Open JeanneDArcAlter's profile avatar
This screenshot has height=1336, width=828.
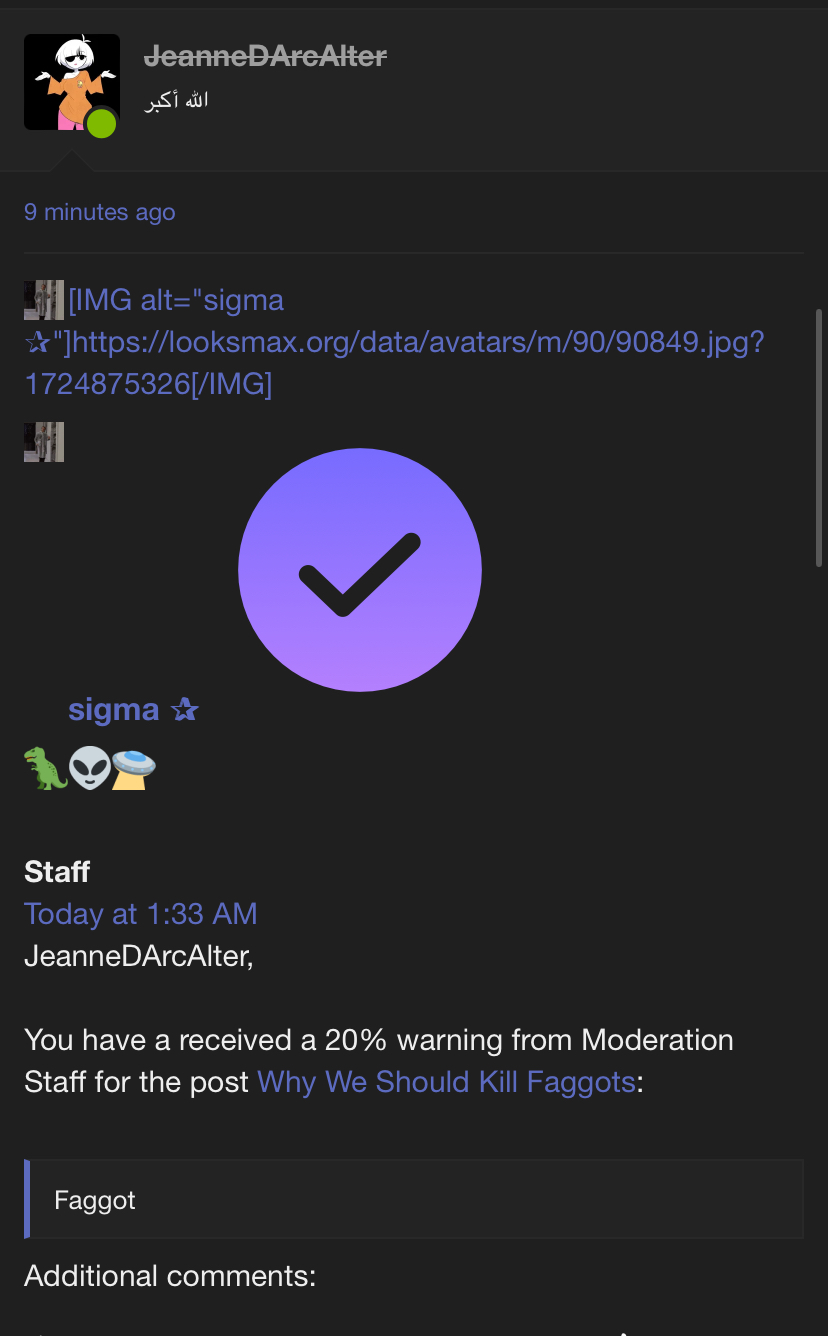(71, 82)
